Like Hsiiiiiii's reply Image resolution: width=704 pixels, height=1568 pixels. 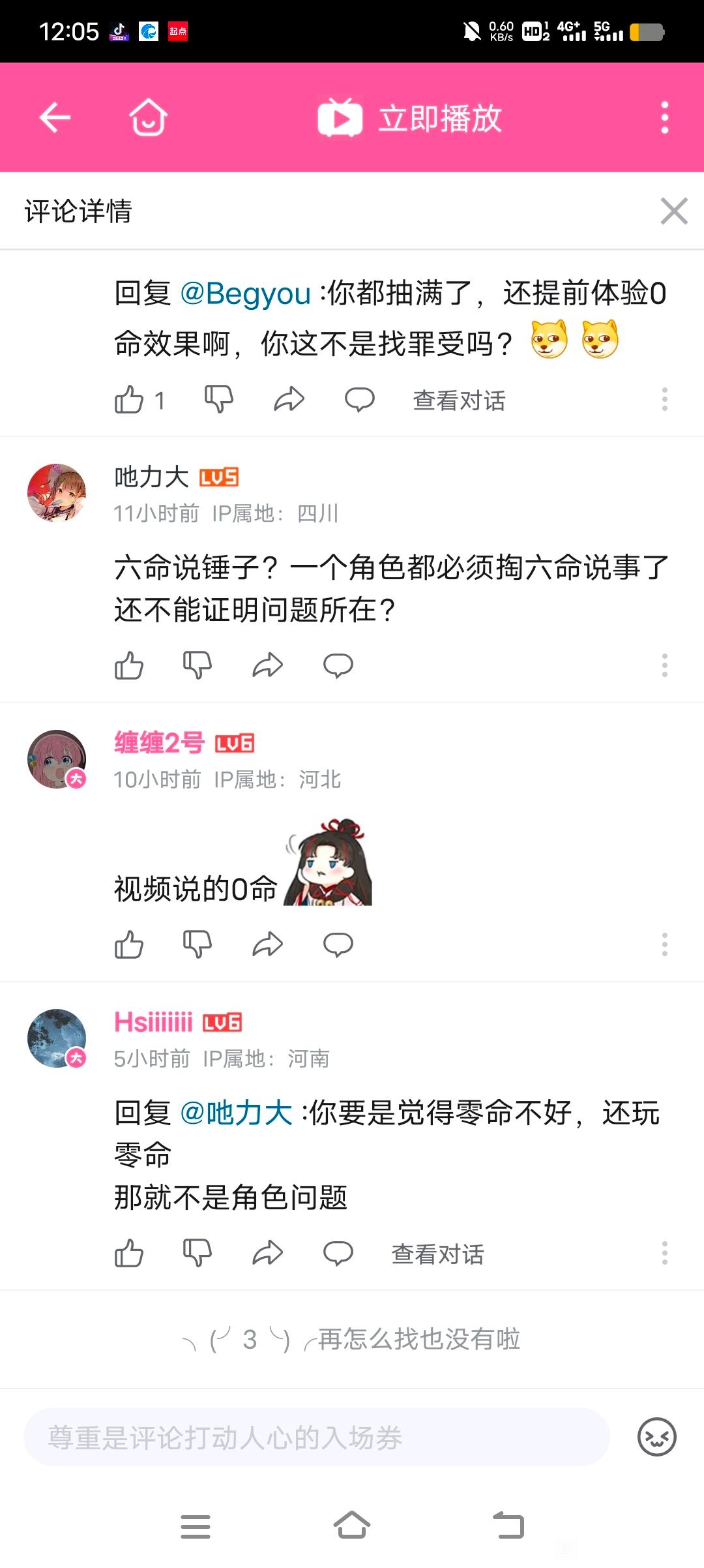coord(129,1254)
